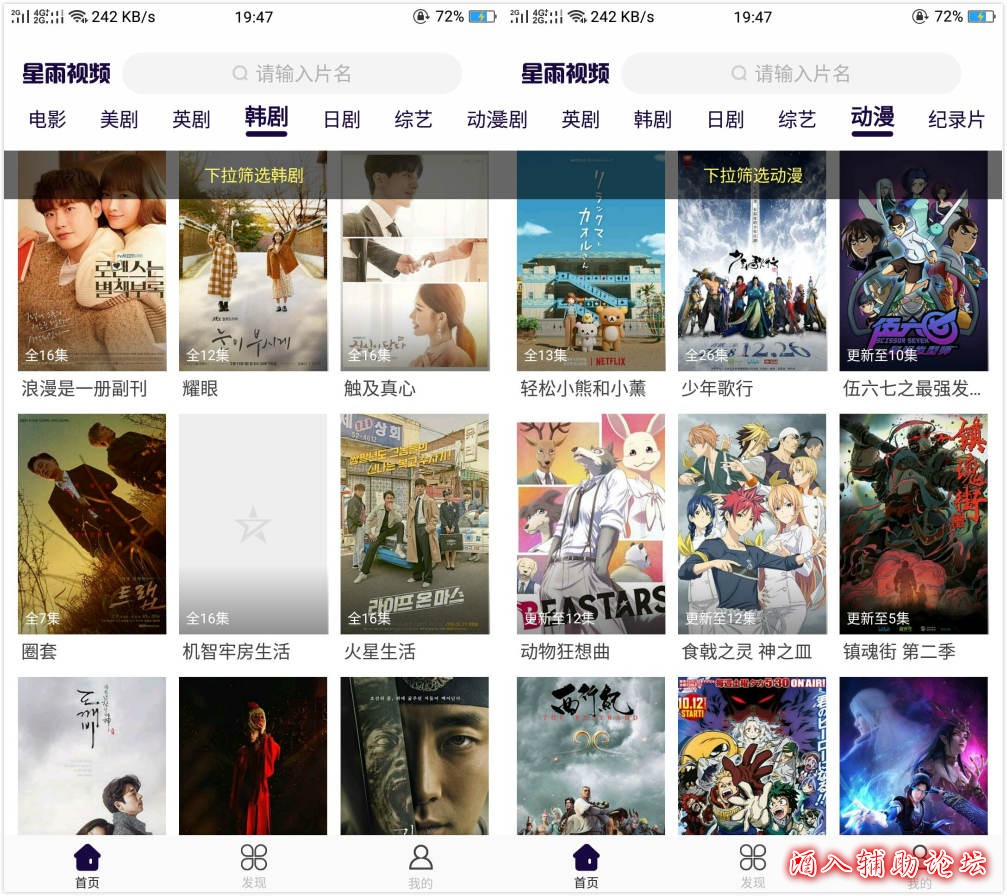The image size is (1007, 896).
Task: Open the drama 触及真心
Action: (414, 272)
